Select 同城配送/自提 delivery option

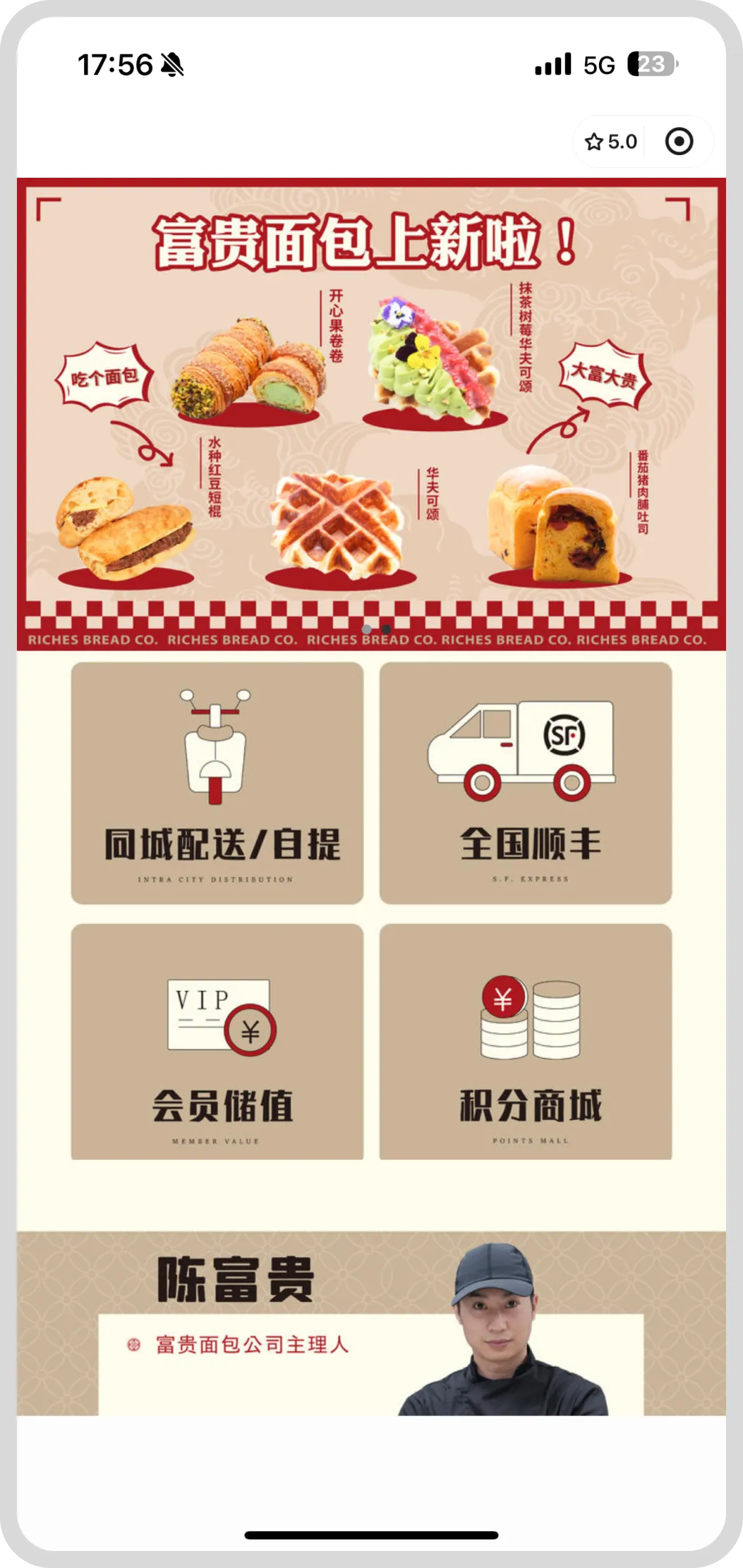pyautogui.click(x=217, y=783)
